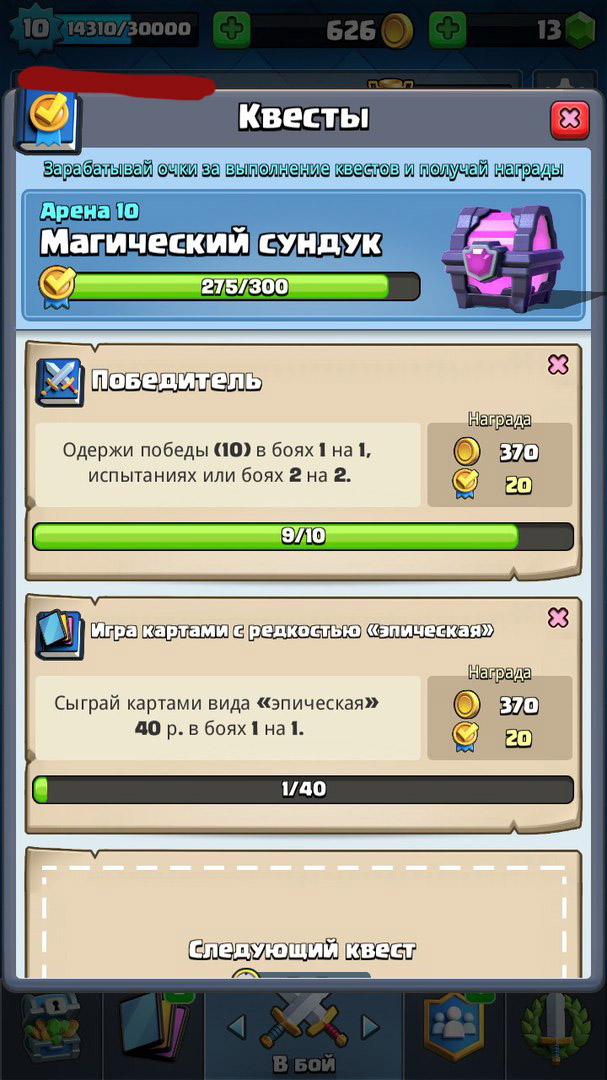Add more gold with the plus button
Viewport: 607px width, 1080px height.
point(232,30)
